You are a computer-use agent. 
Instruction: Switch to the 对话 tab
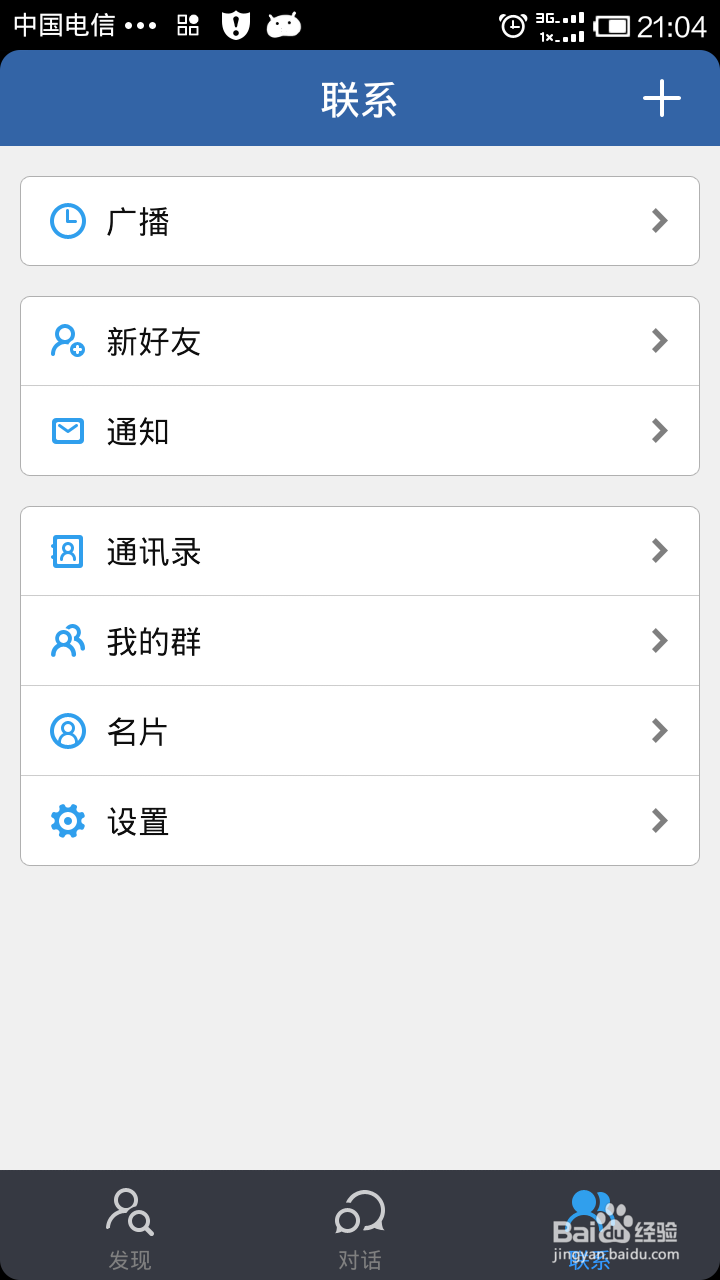click(x=358, y=1227)
